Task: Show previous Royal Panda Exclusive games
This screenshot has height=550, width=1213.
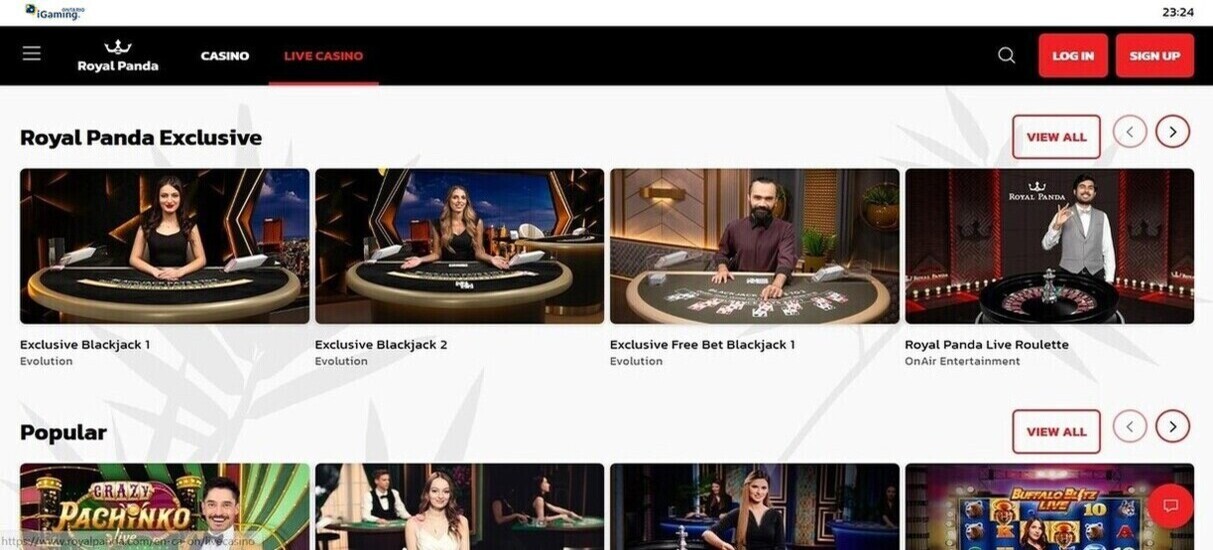Action: [x=1129, y=131]
